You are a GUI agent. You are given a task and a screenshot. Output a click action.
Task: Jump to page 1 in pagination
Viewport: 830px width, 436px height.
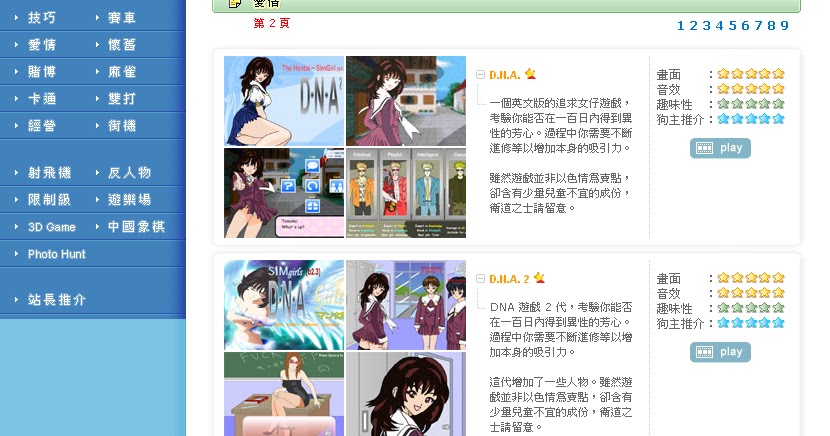tap(681, 25)
